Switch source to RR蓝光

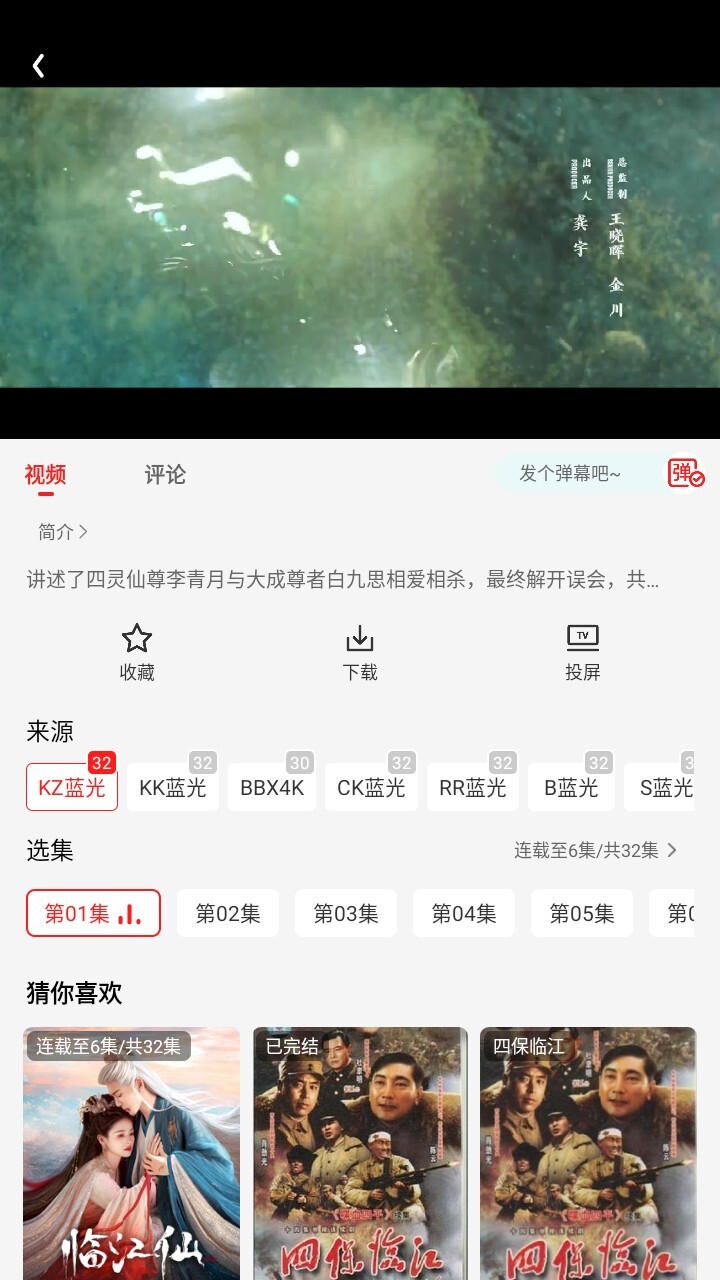pyautogui.click(x=472, y=787)
